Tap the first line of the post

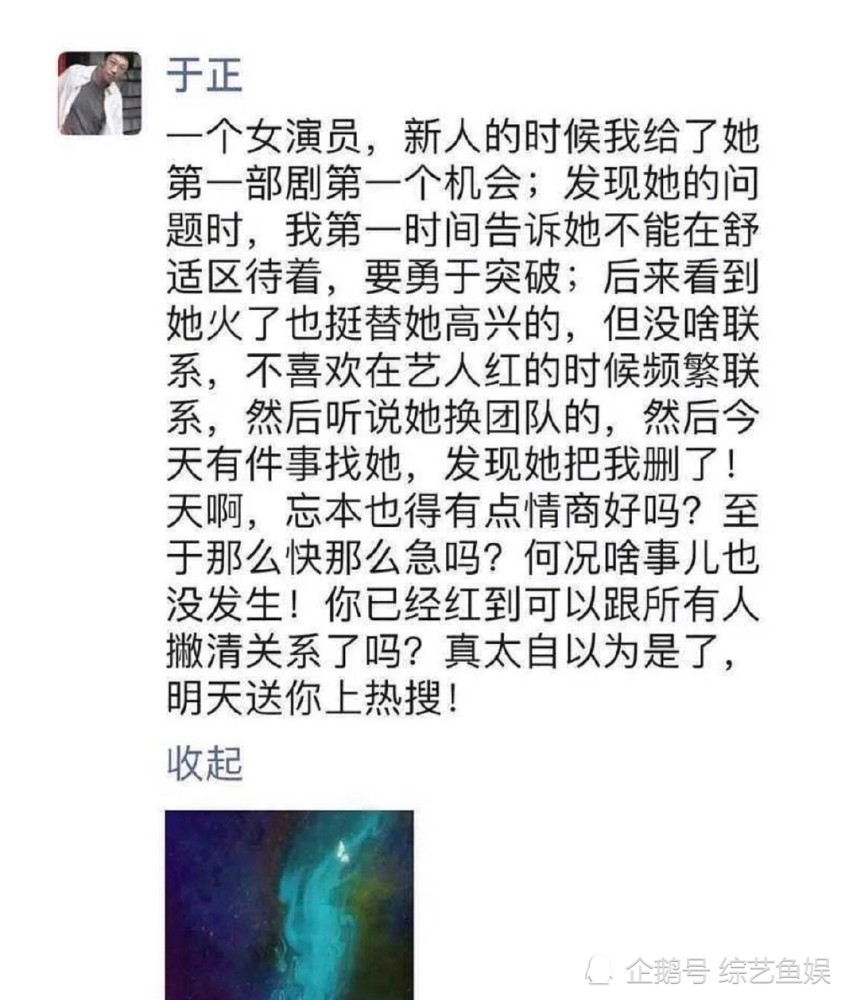pyautogui.click(x=465, y=140)
